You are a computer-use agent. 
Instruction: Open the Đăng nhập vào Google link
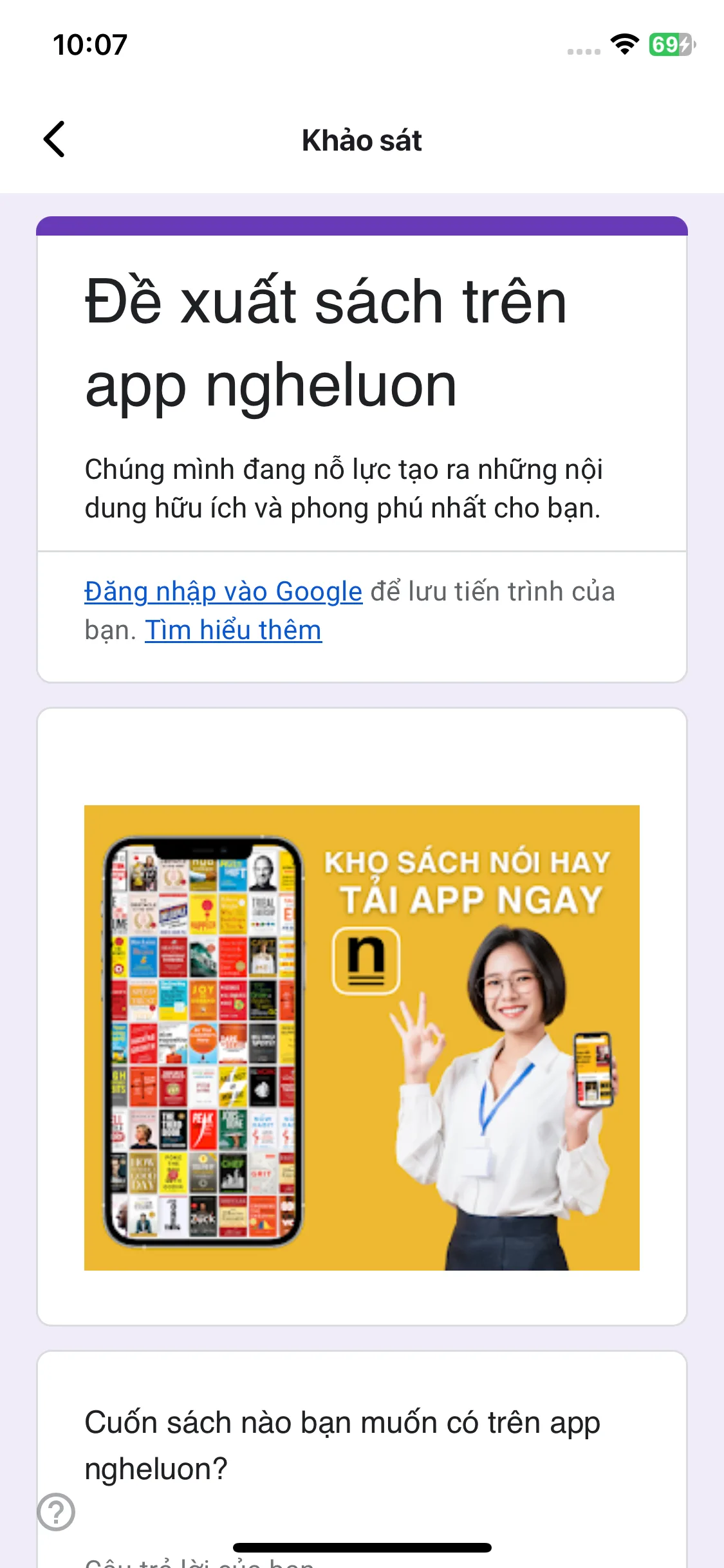coord(223,592)
